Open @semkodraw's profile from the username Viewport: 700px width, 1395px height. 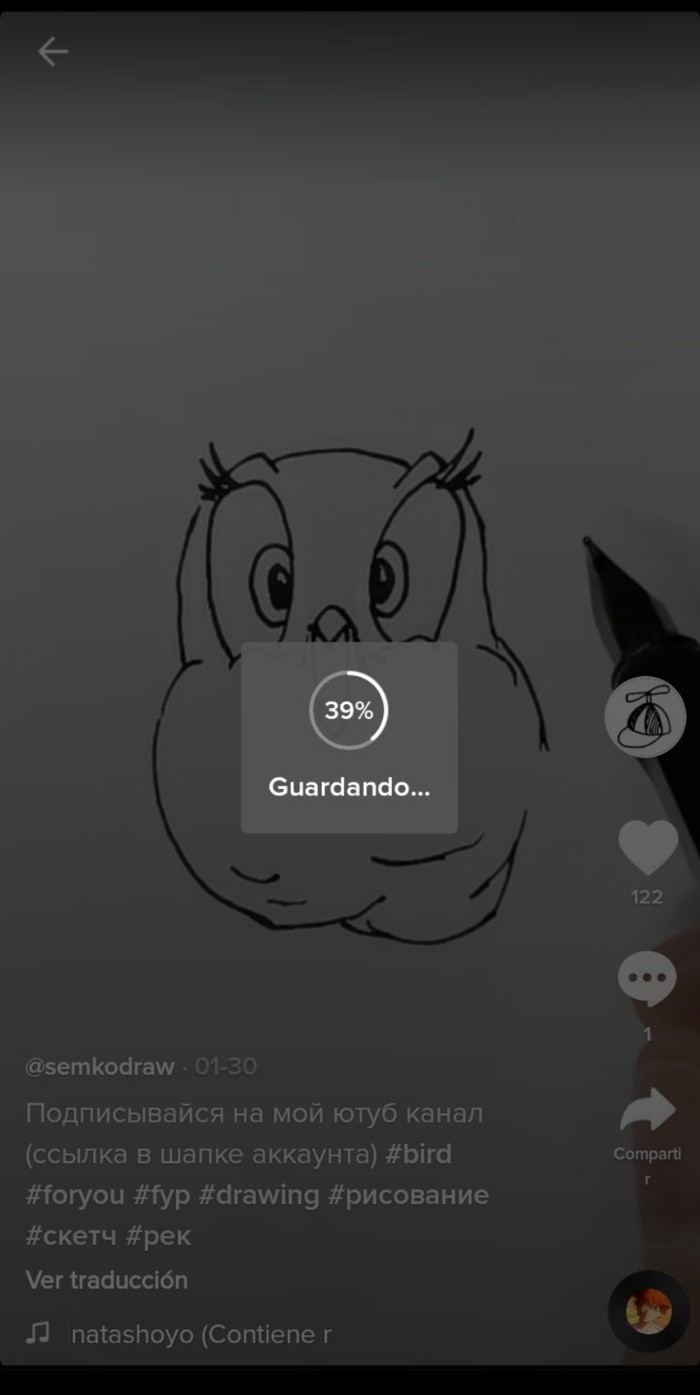tap(100, 1066)
